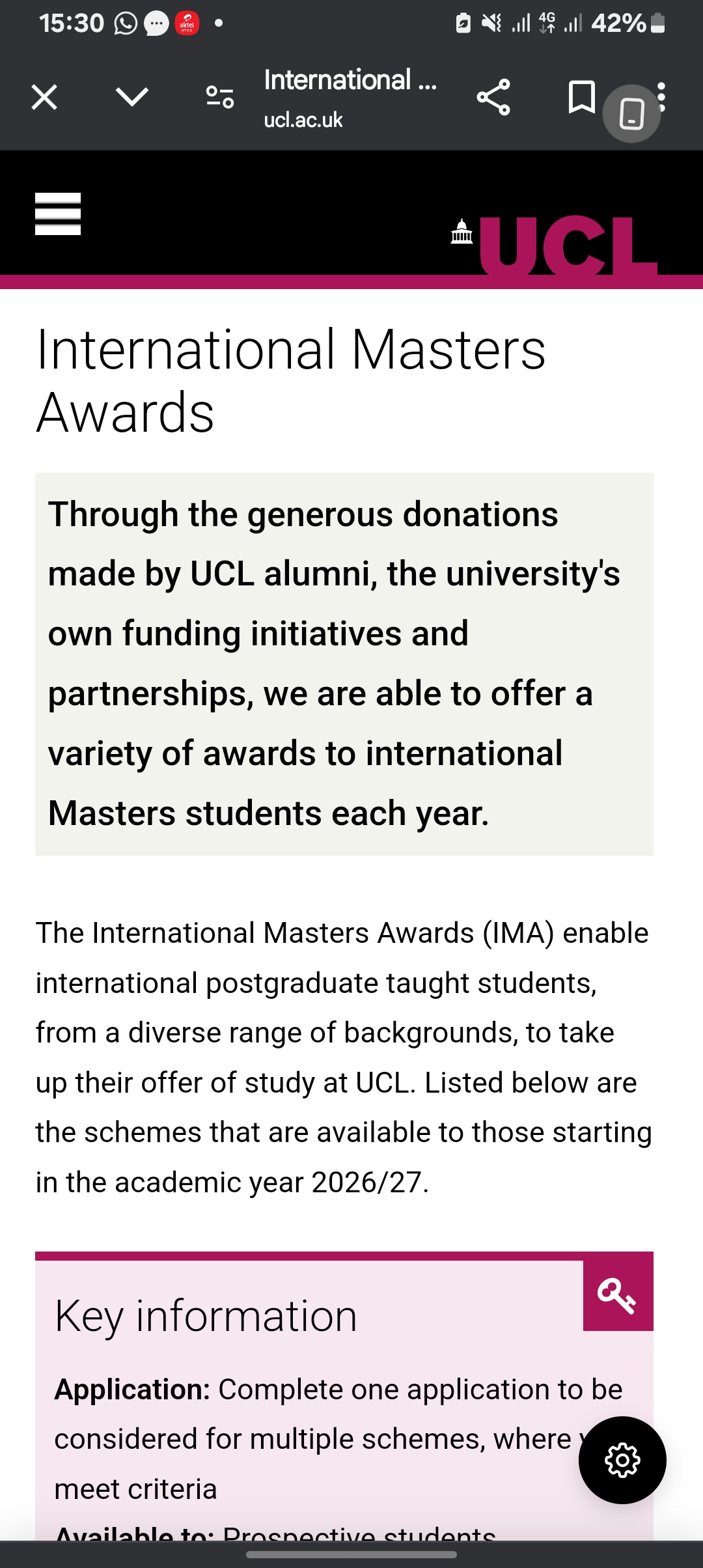Image resolution: width=703 pixels, height=1568 pixels.
Task: Minimize the custom tab using the down chevron
Action: pos(132,98)
